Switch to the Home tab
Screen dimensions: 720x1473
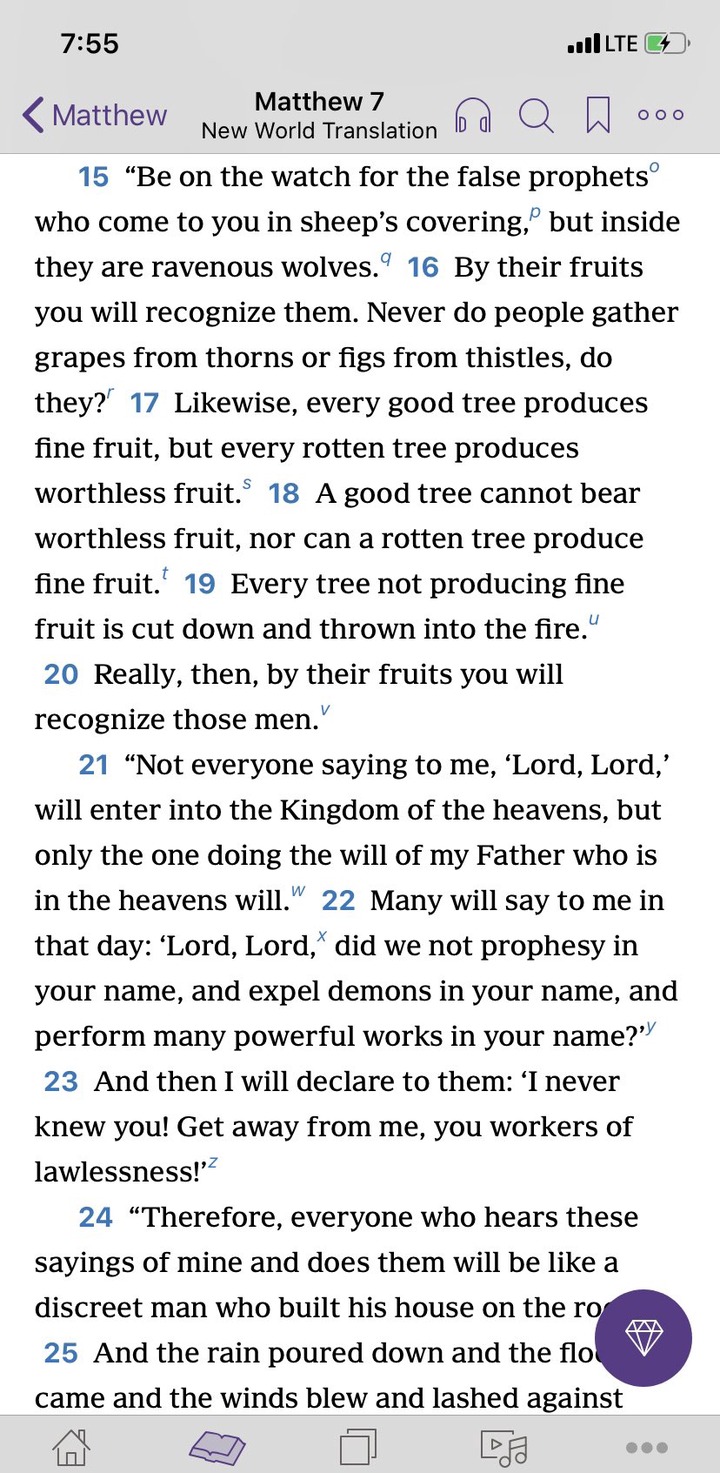click(x=72, y=1446)
